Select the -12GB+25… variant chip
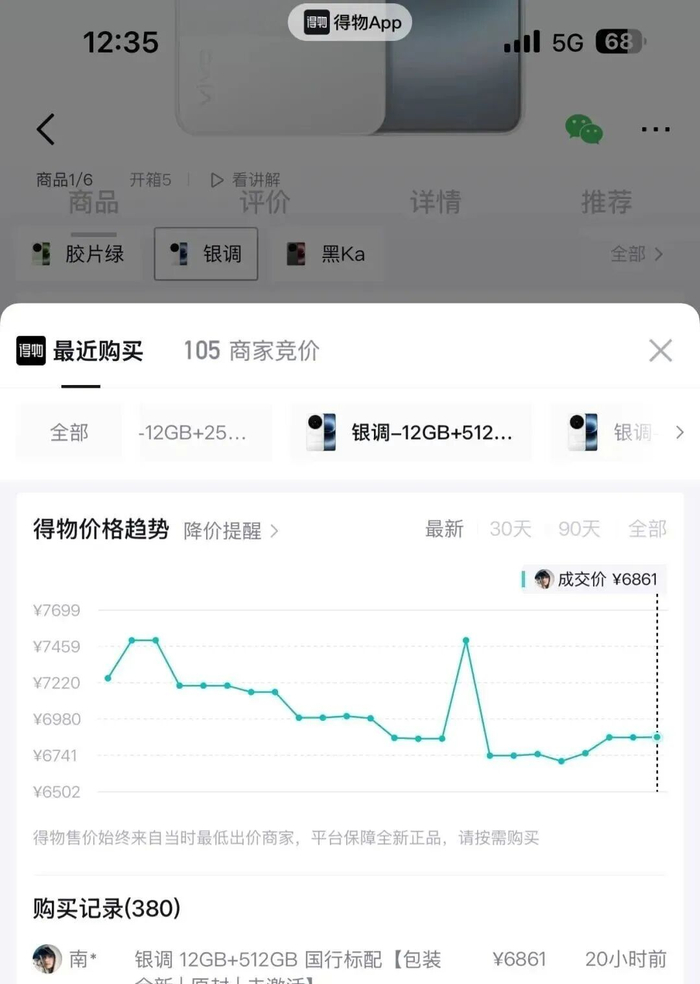 coord(206,432)
